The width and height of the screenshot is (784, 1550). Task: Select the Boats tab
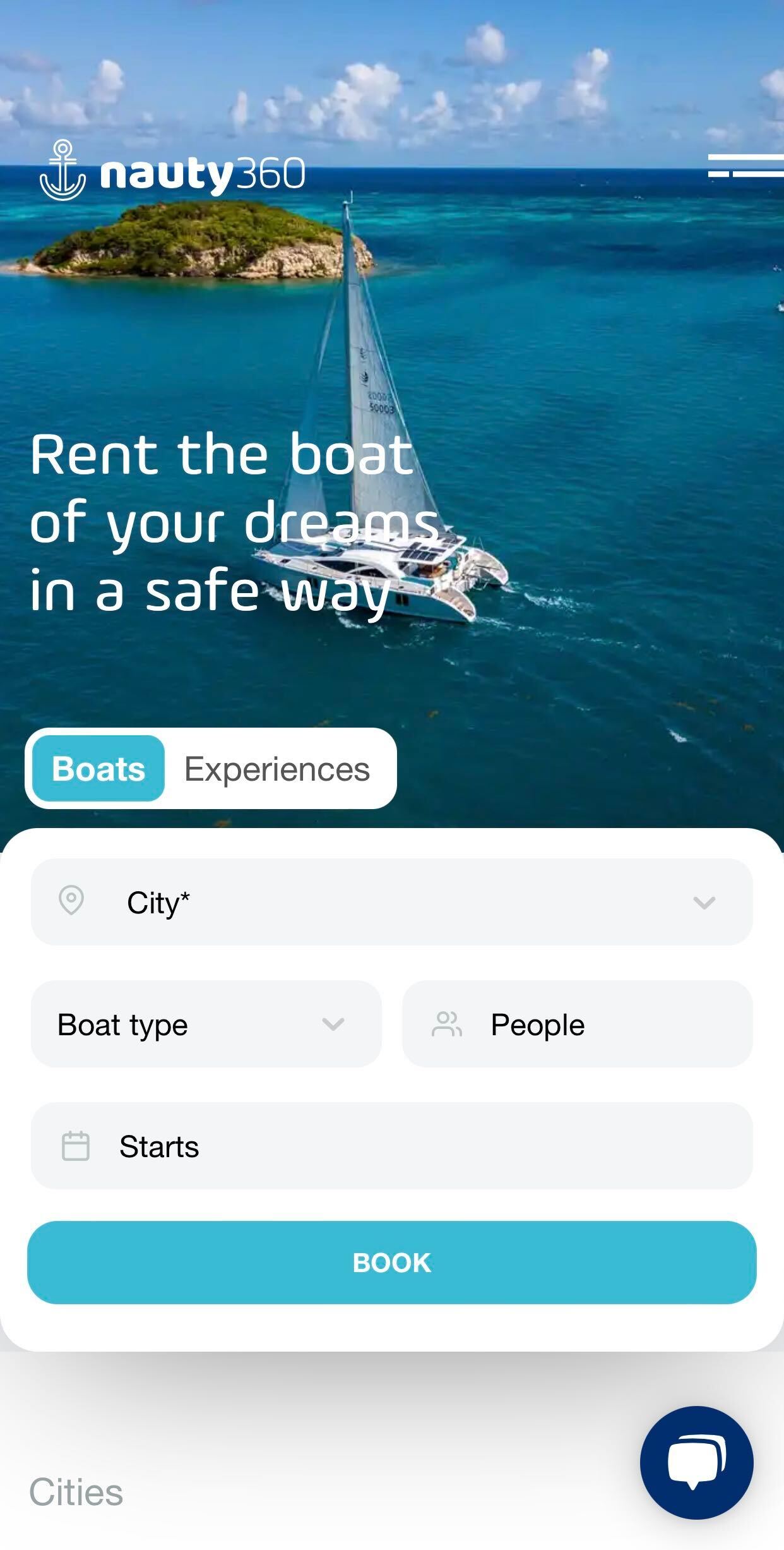coord(98,769)
